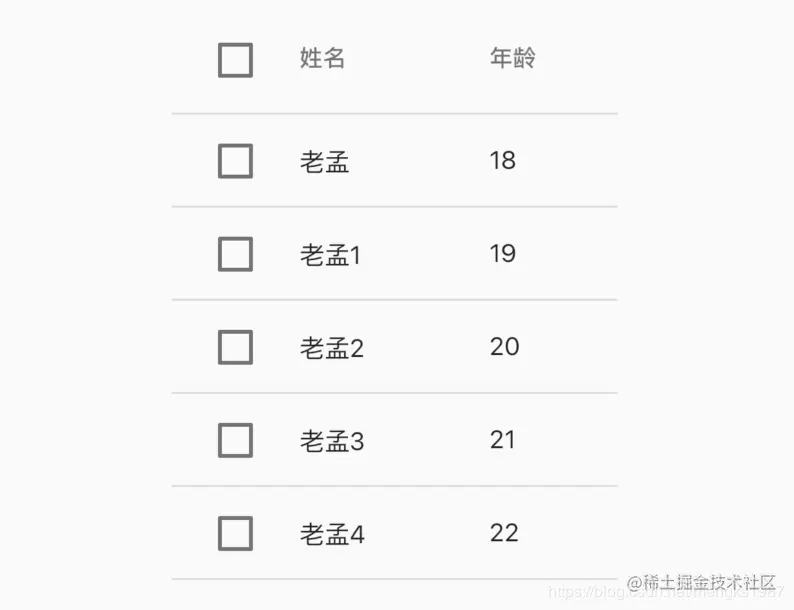The height and width of the screenshot is (610, 794).
Task: Select the checkbox for 老孟 aged 18
Action: click(x=235, y=161)
